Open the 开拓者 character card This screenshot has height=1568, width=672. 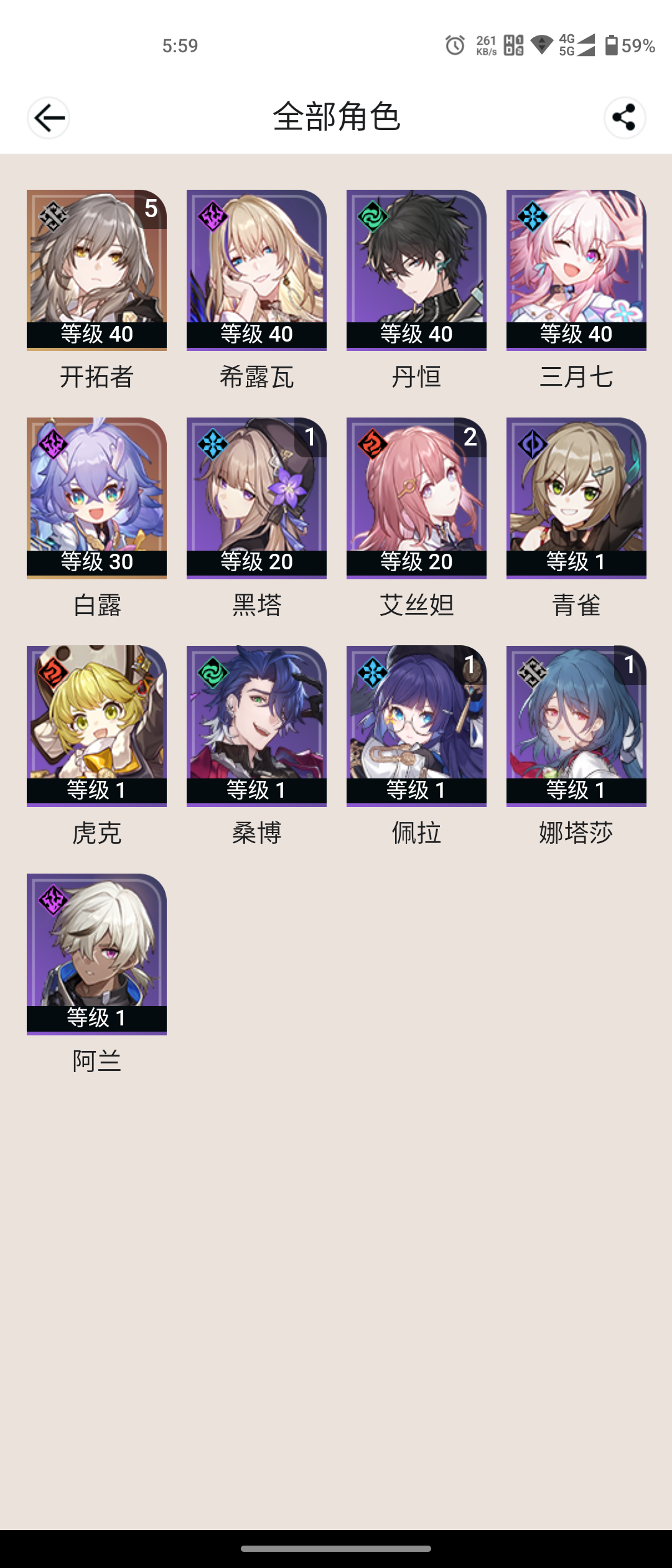click(96, 269)
